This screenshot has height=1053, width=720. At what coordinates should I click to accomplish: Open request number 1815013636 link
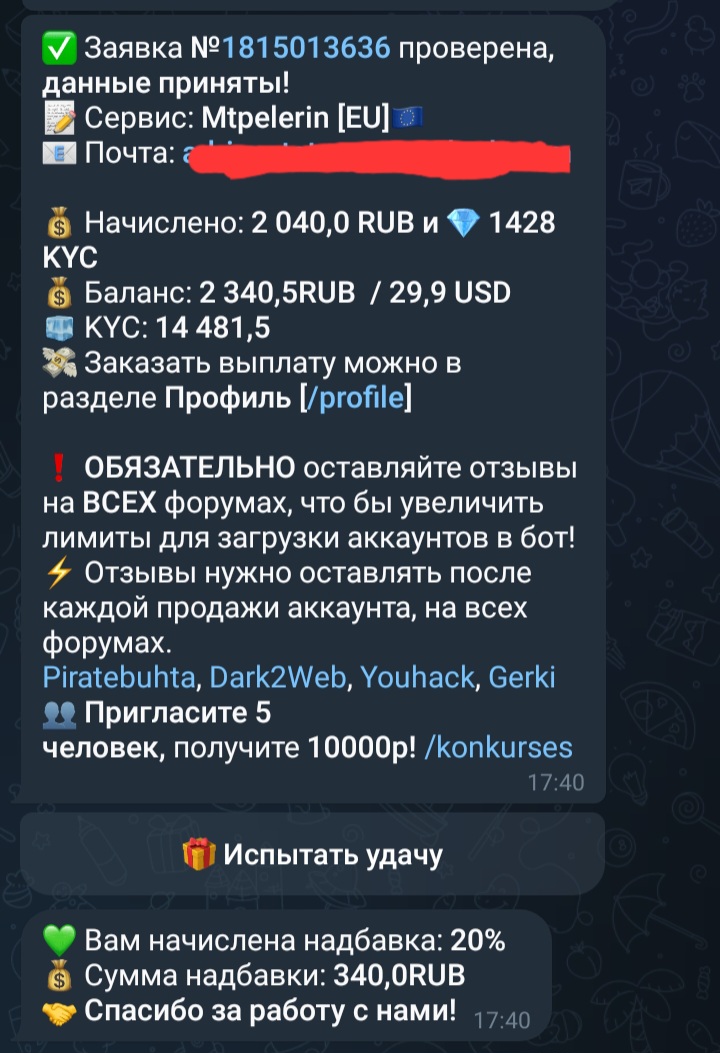[305, 46]
